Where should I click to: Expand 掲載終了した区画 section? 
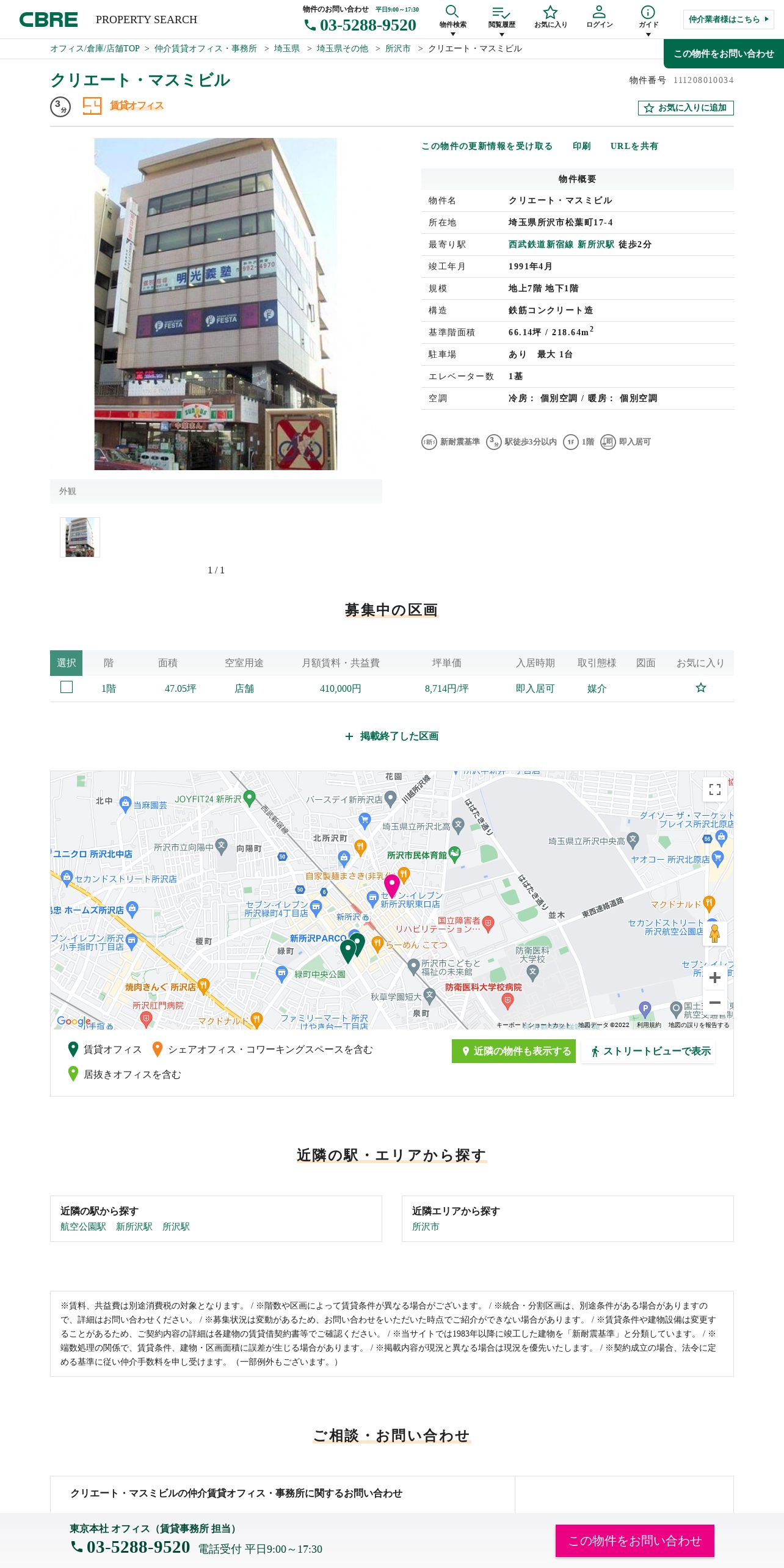pos(391,736)
